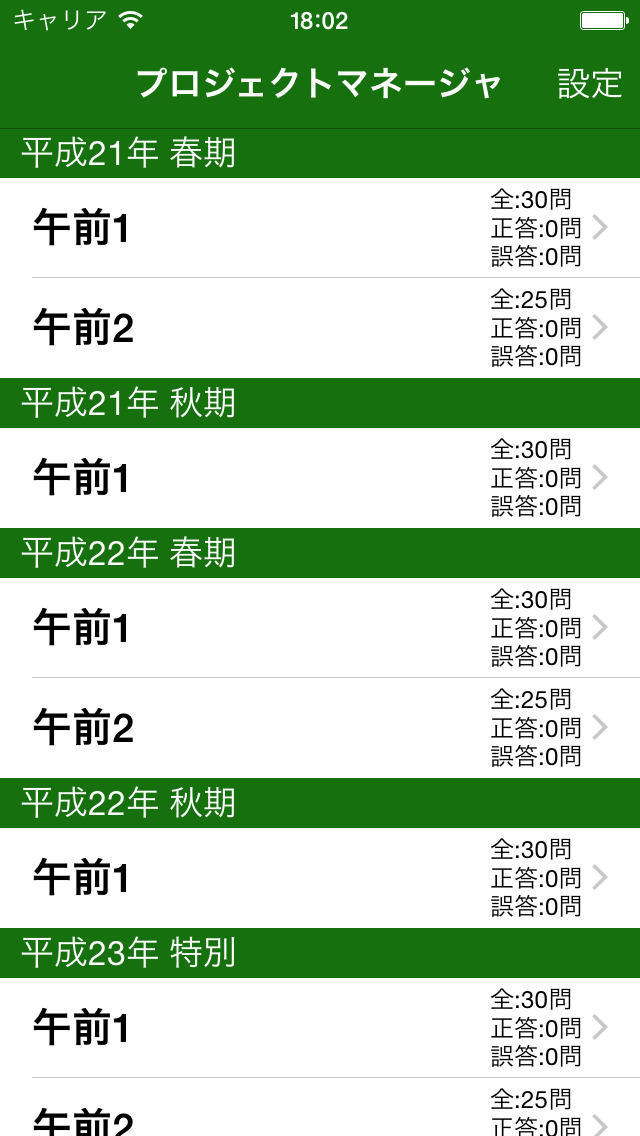The width and height of the screenshot is (640, 1136).
Task: Open 午前2 under 平成23年 特別
Action: click(x=320, y=1114)
